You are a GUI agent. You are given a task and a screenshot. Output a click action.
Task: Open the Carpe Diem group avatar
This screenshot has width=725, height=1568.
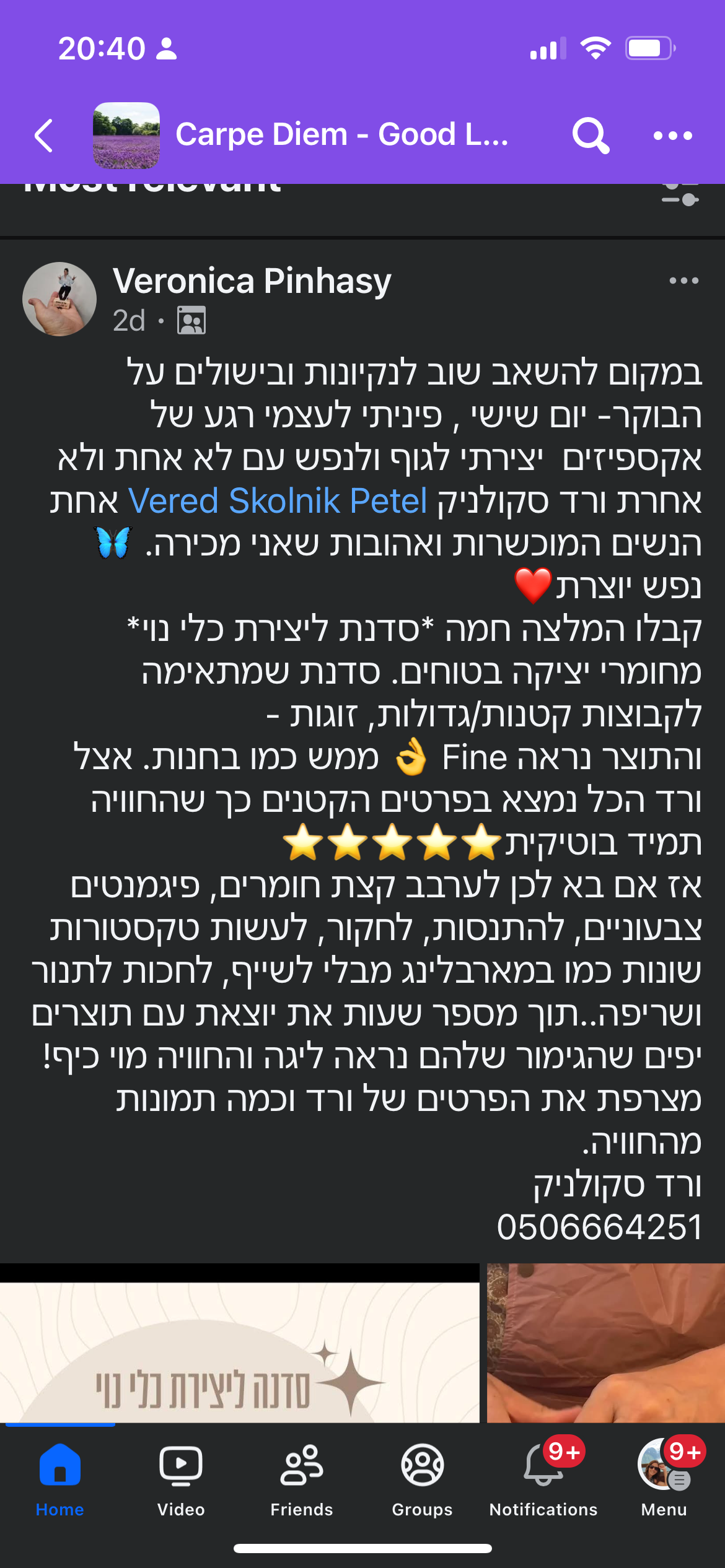tap(126, 136)
